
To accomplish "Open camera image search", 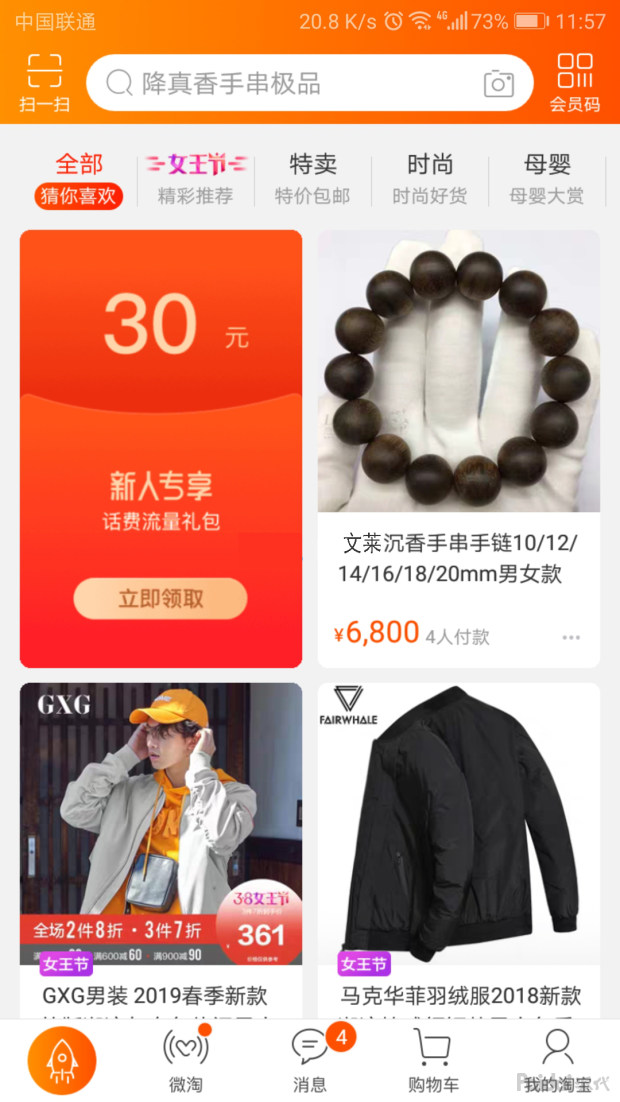I will tap(498, 84).
